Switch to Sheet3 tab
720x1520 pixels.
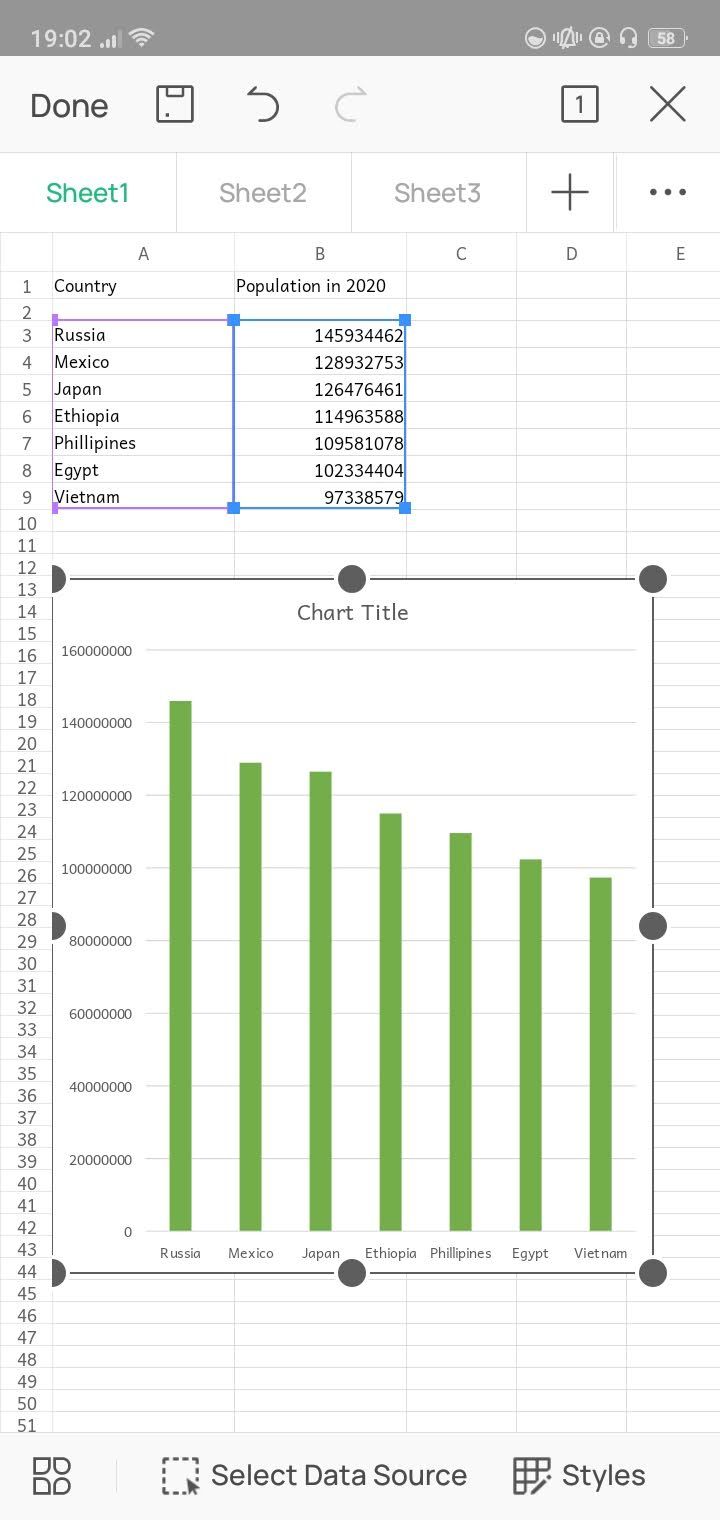(437, 192)
